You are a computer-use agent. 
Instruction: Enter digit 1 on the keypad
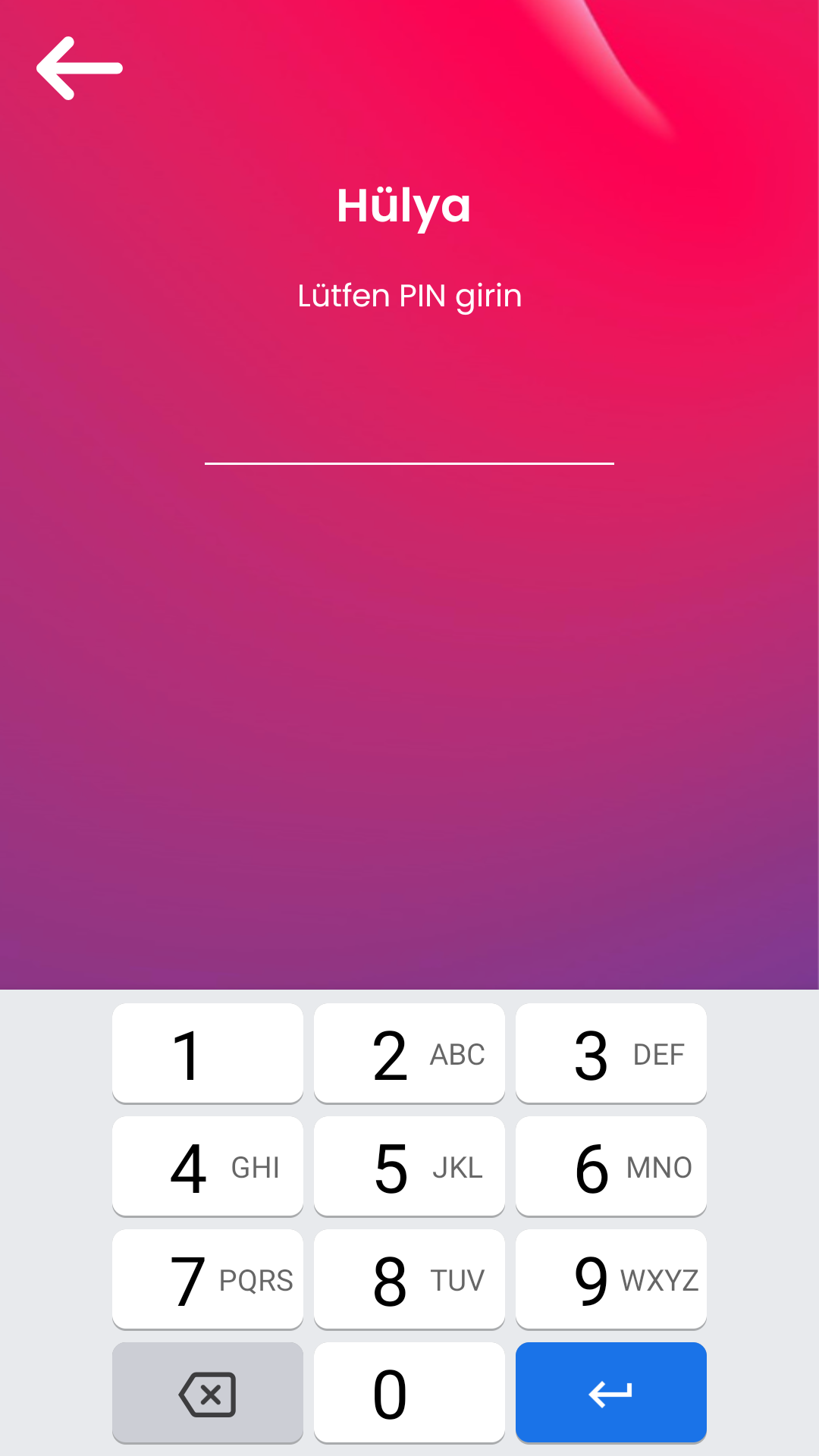208,1053
